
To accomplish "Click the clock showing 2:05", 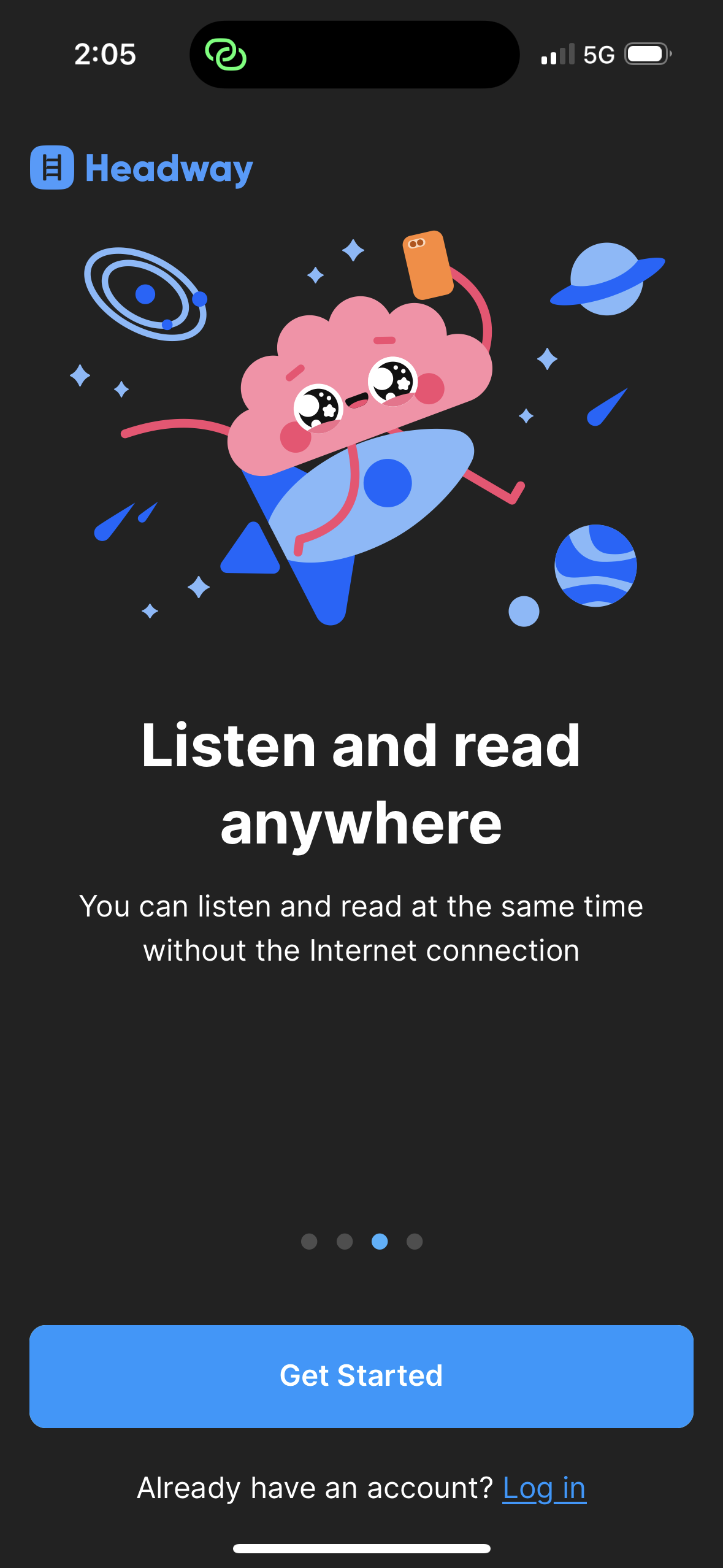I will click(105, 55).
